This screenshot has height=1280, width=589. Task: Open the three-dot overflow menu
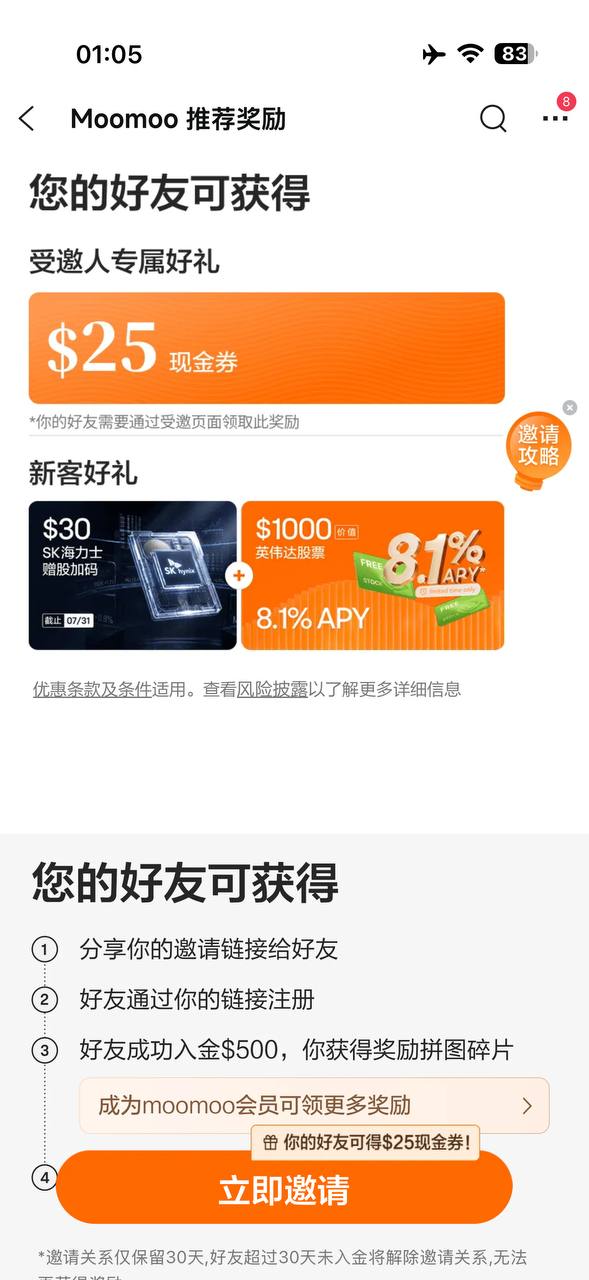(x=555, y=119)
